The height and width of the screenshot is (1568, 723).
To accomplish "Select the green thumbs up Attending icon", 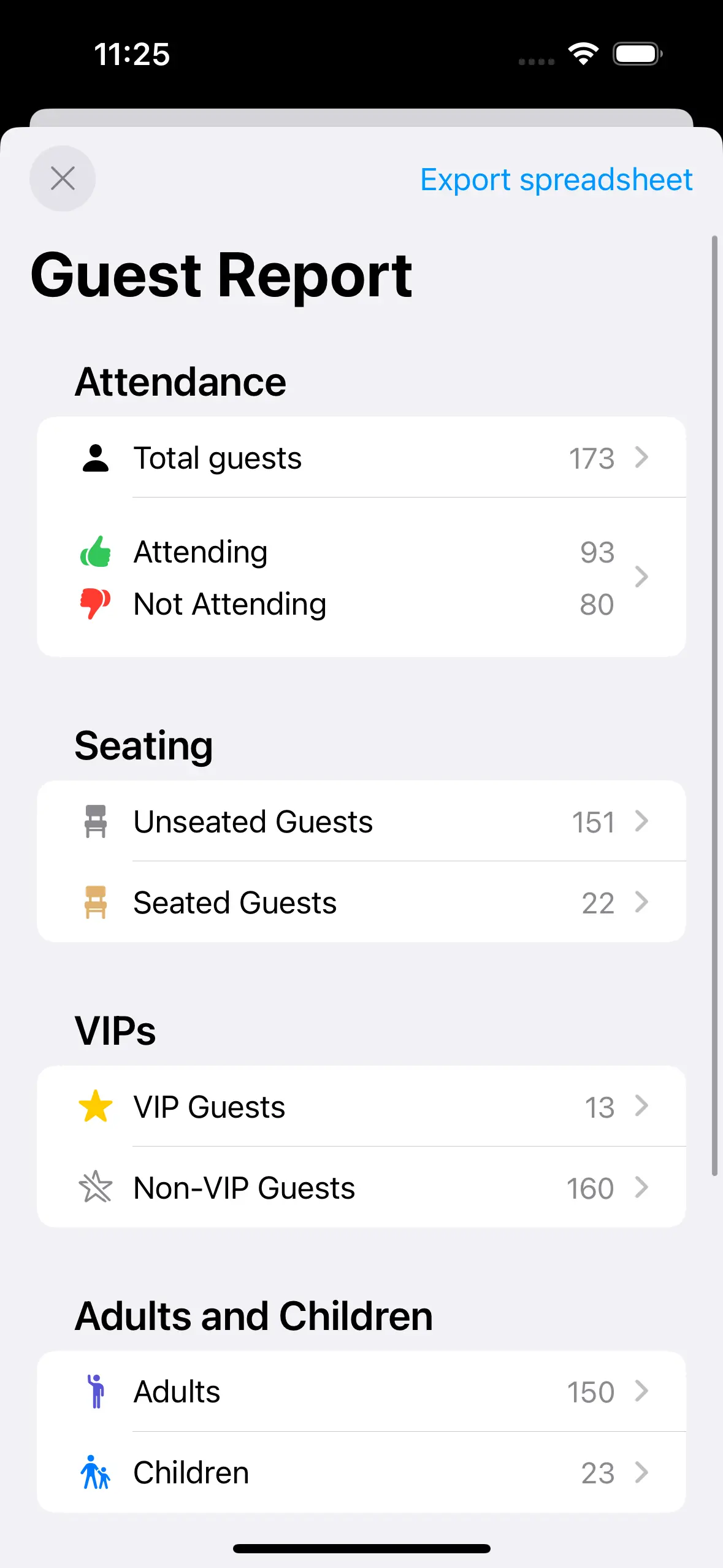I will coord(95,551).
